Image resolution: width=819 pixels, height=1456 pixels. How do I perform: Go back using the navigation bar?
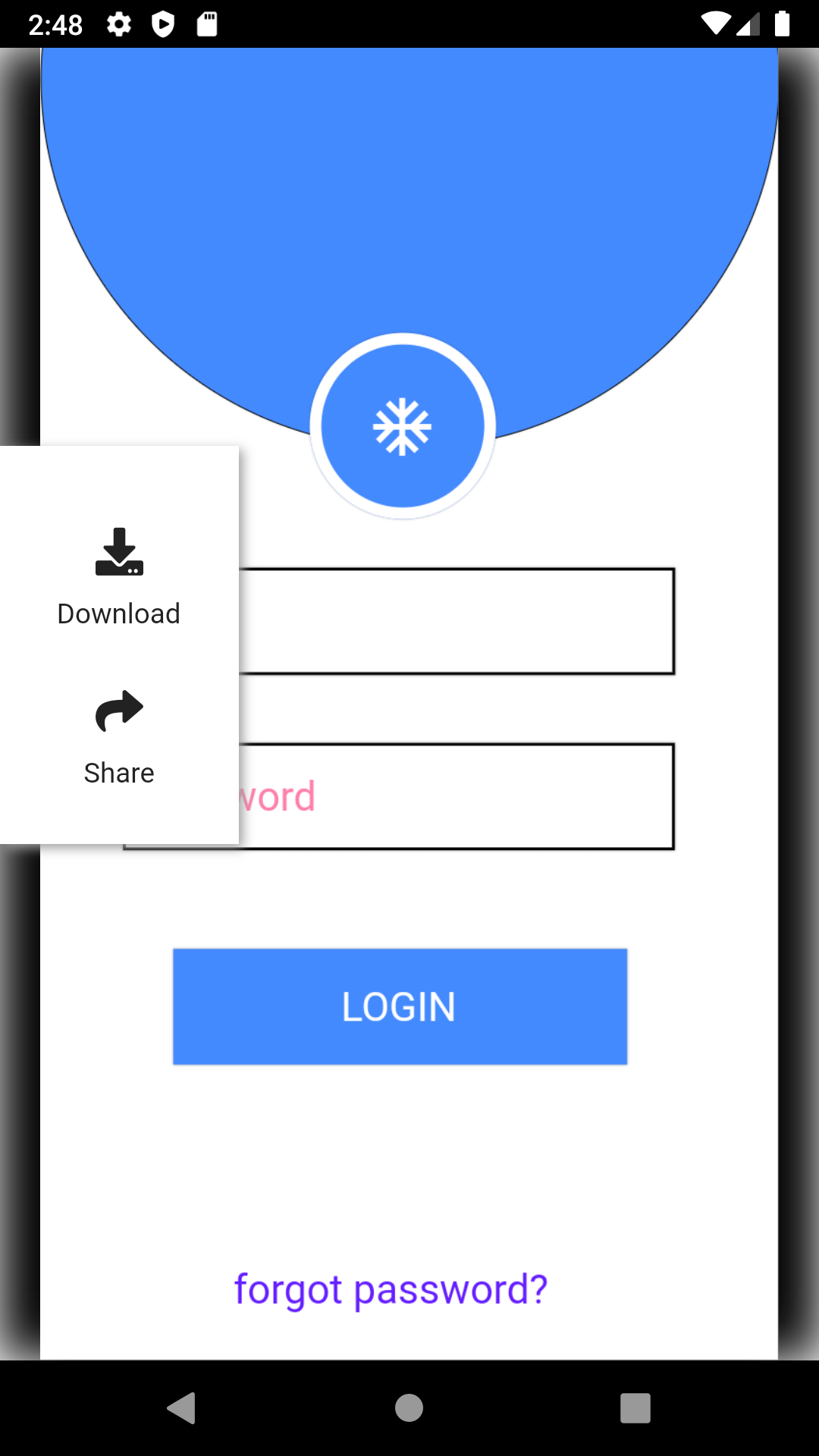182,1408
